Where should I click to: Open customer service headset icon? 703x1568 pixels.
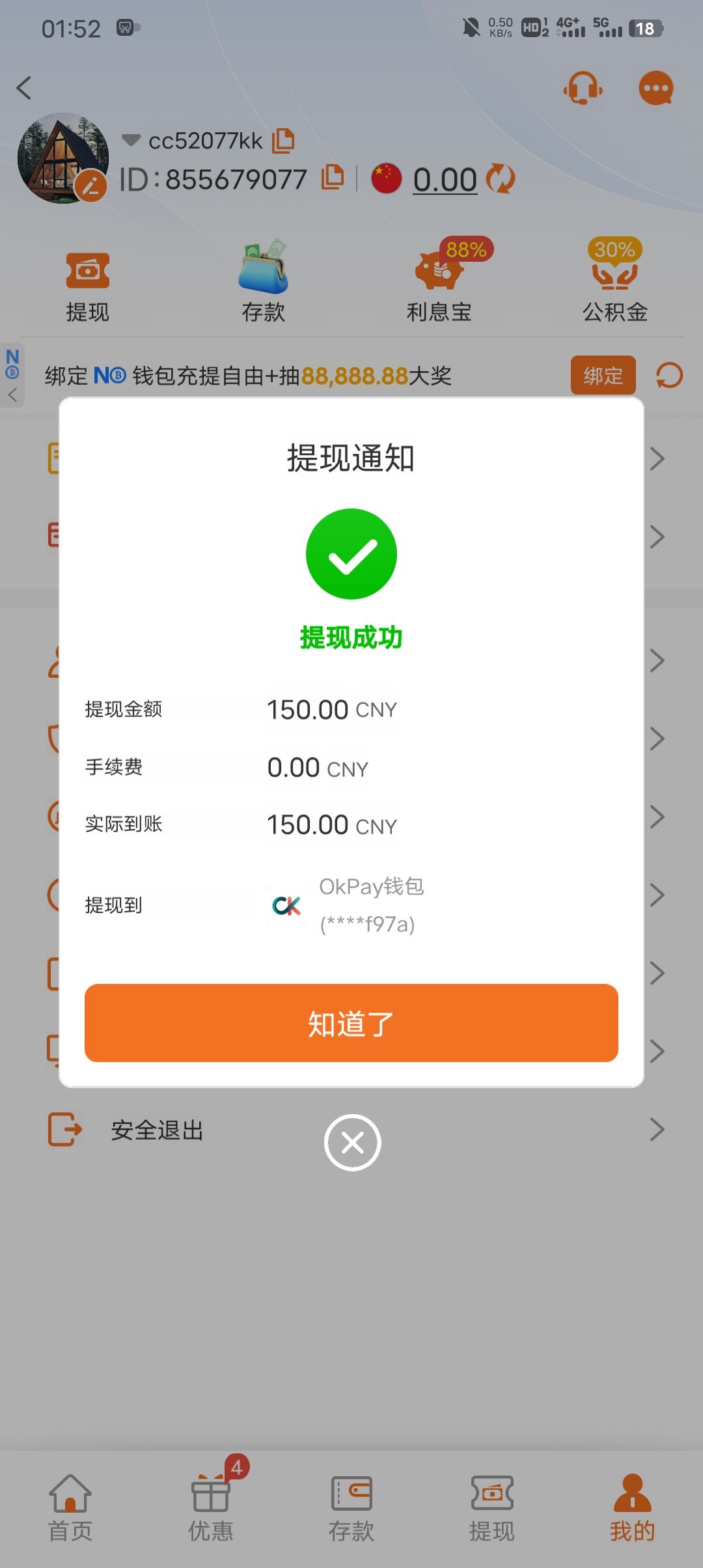[583, 88]
